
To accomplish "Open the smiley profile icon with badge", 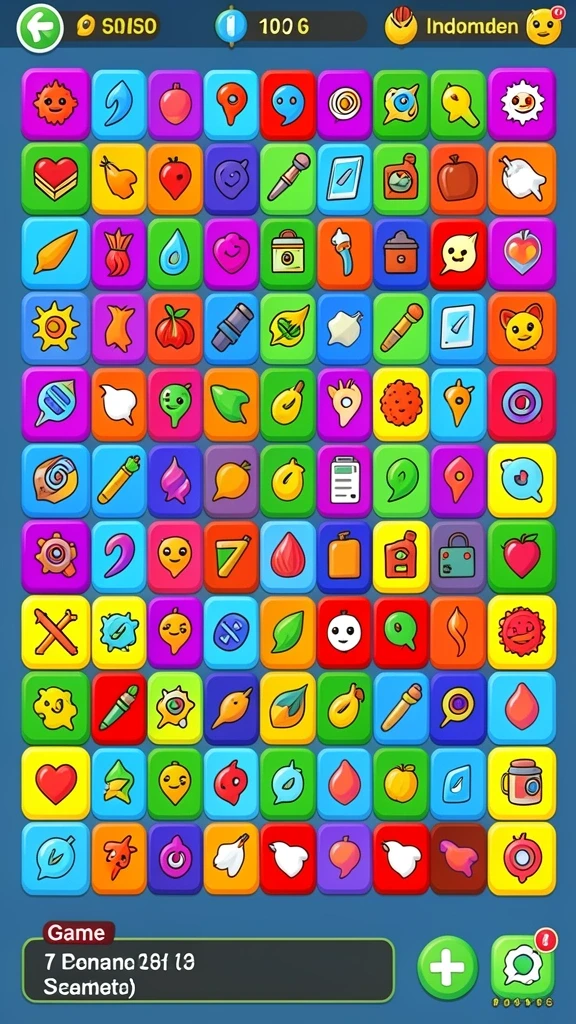I will (545, 27).
